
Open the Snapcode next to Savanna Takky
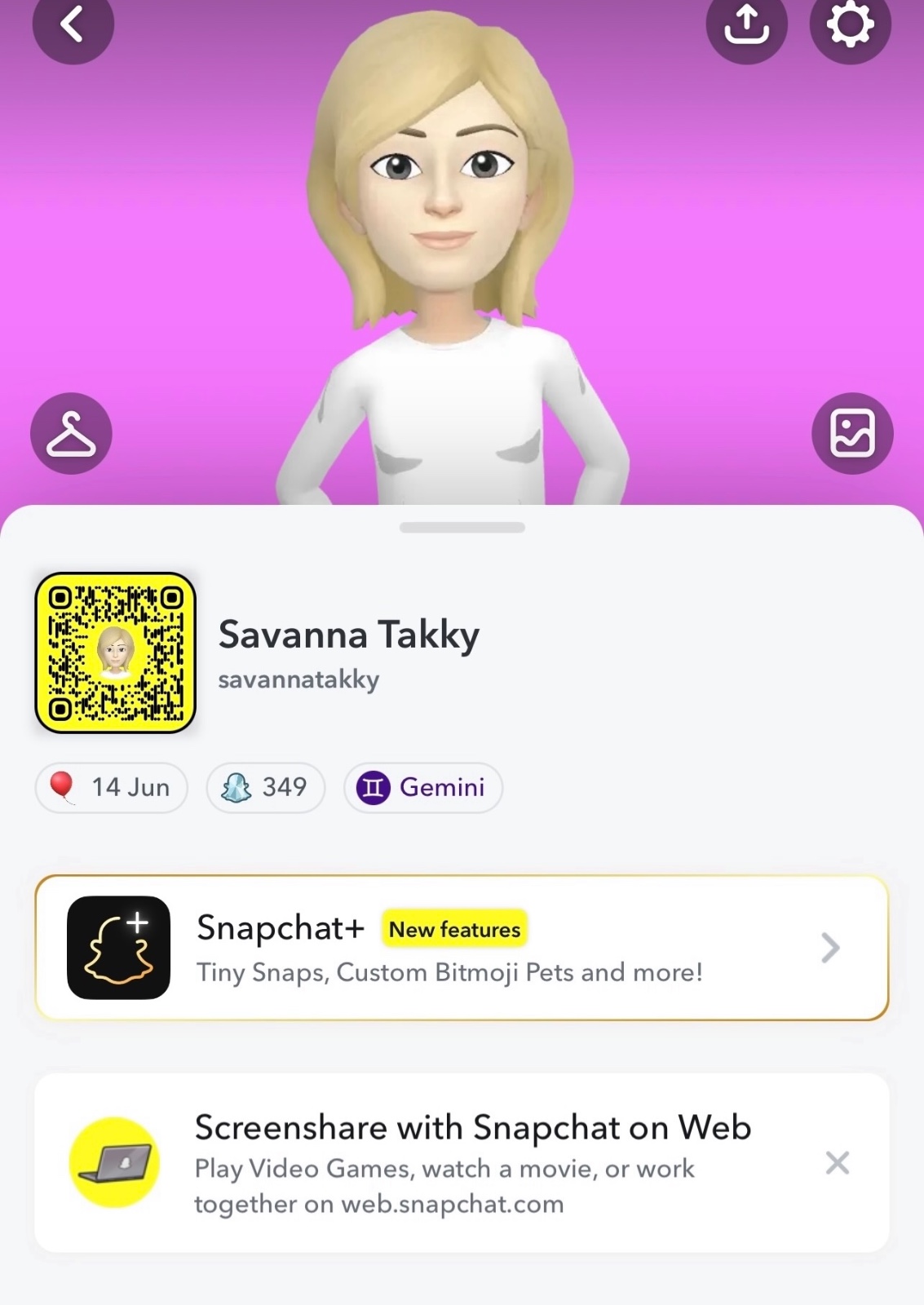[115, 652]
